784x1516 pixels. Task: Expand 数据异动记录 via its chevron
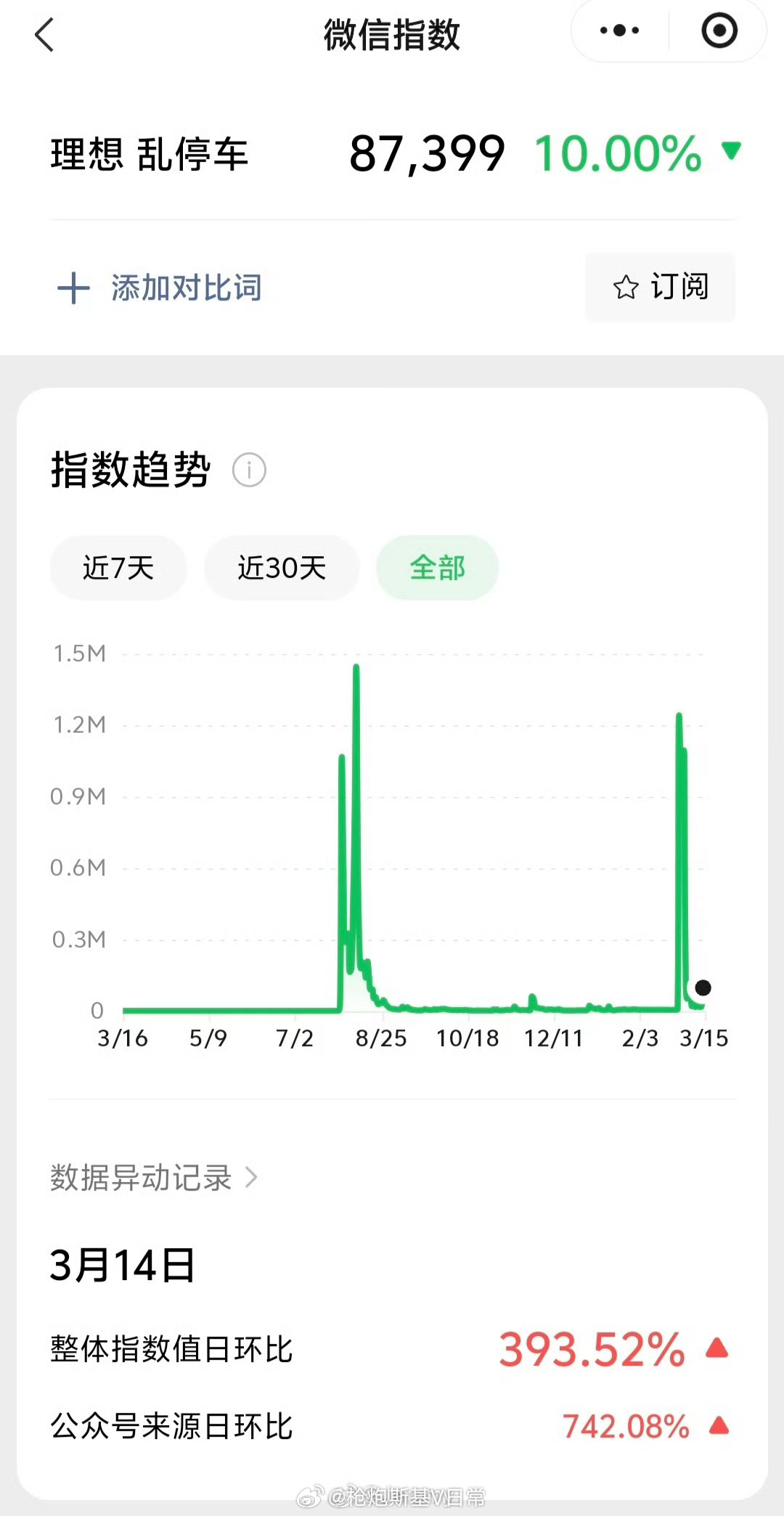pyautogui.click(x=253, y=1178)
